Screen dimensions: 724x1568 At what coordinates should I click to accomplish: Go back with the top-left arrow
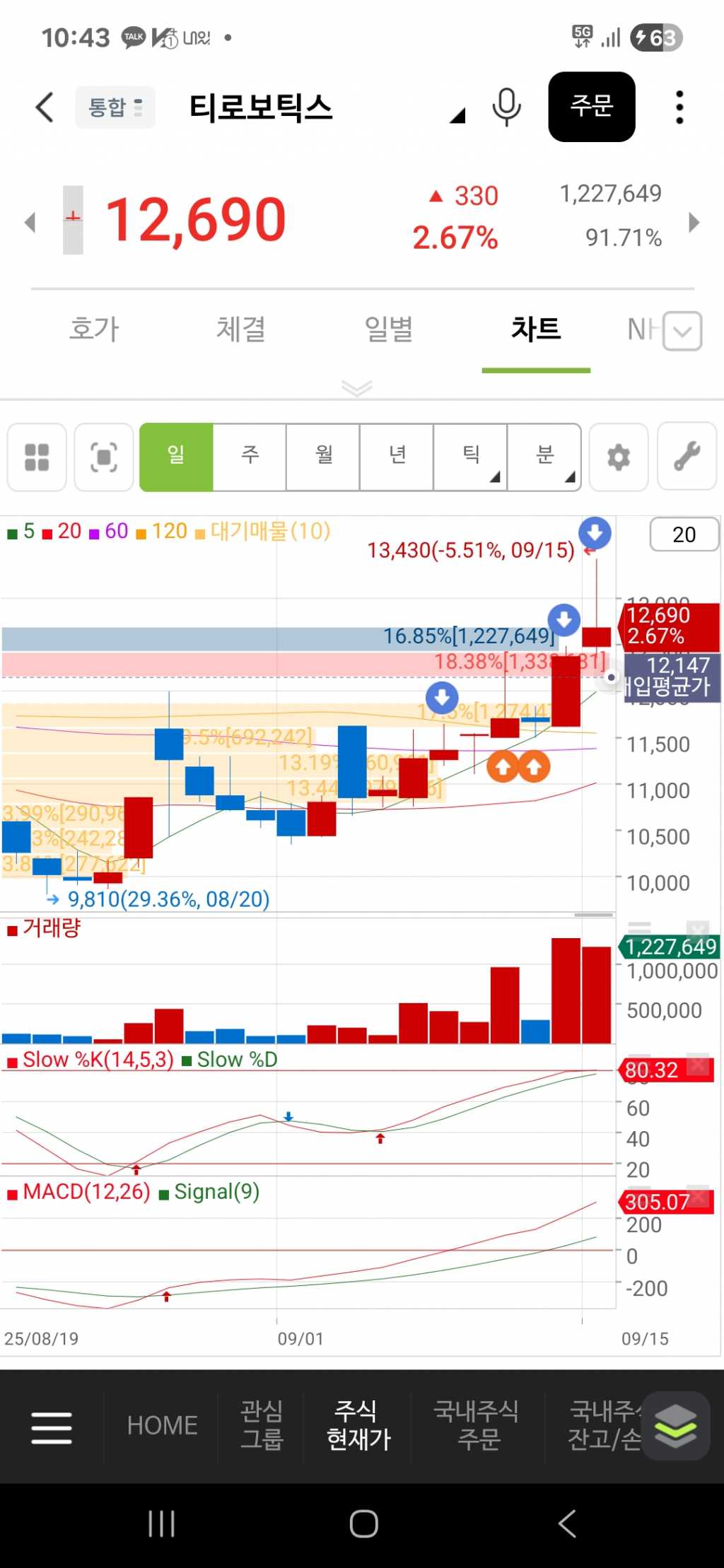tap(45, 107)
